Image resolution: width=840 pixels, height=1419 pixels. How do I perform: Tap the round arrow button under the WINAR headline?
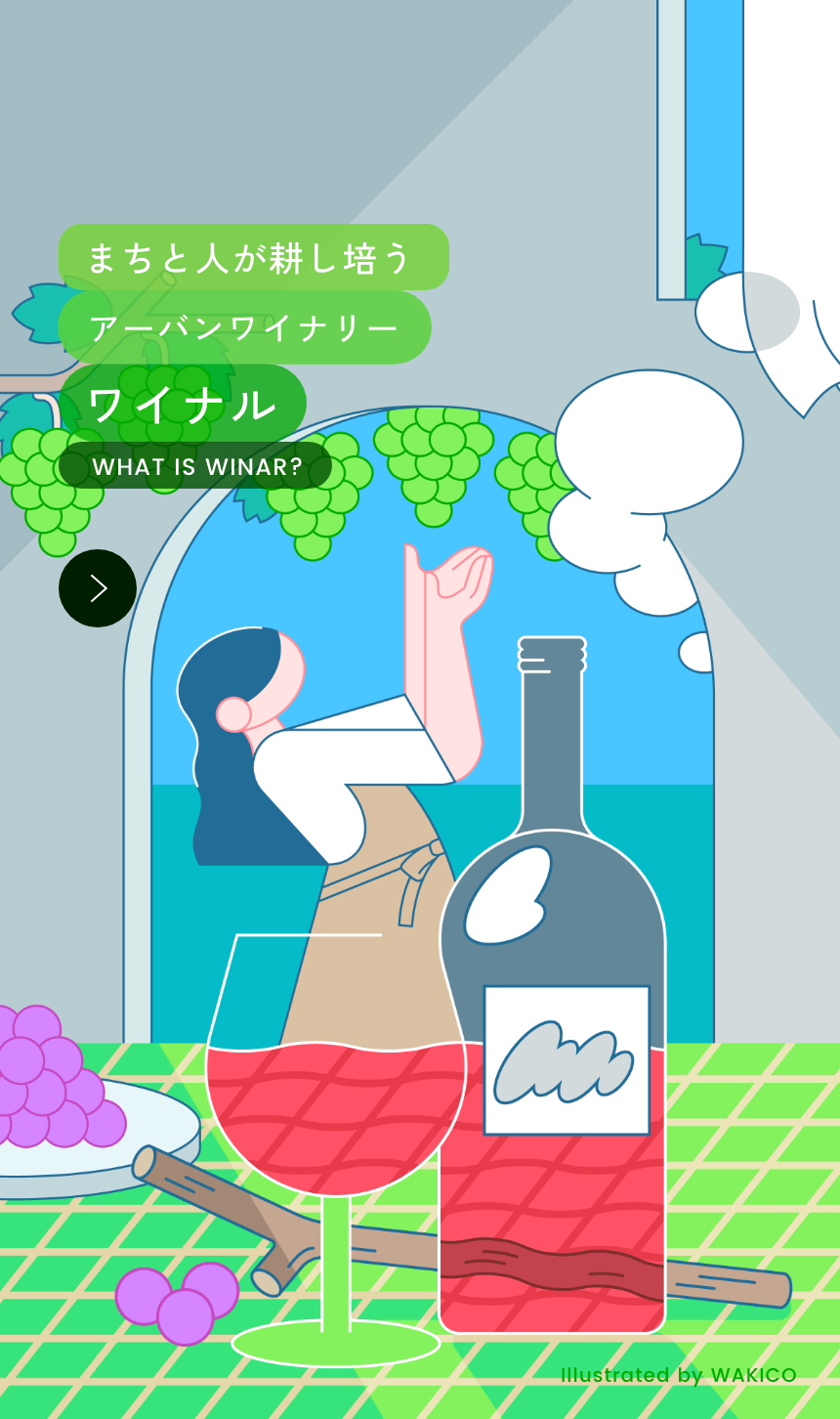point(98,588)
